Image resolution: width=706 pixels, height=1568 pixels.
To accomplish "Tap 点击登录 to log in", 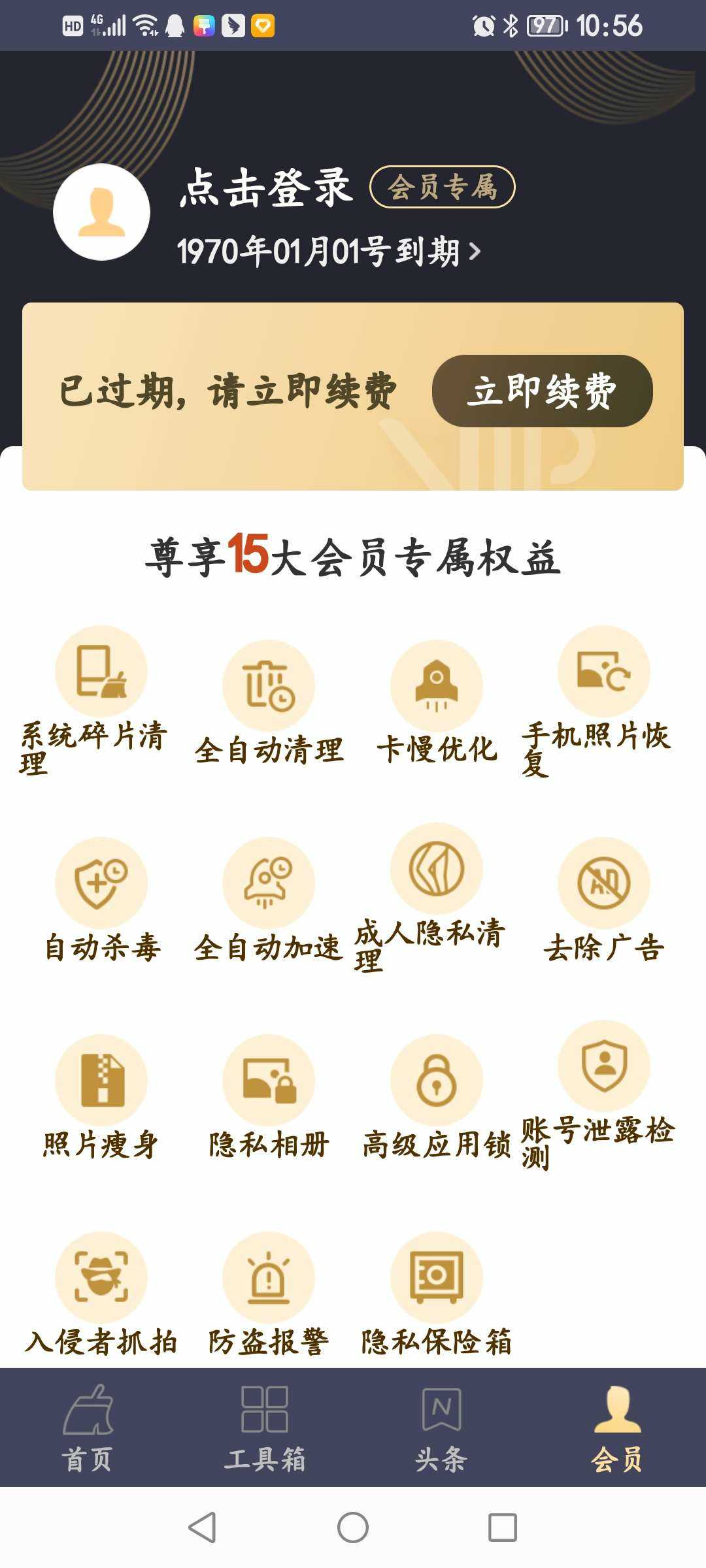I will pos(267,188).
